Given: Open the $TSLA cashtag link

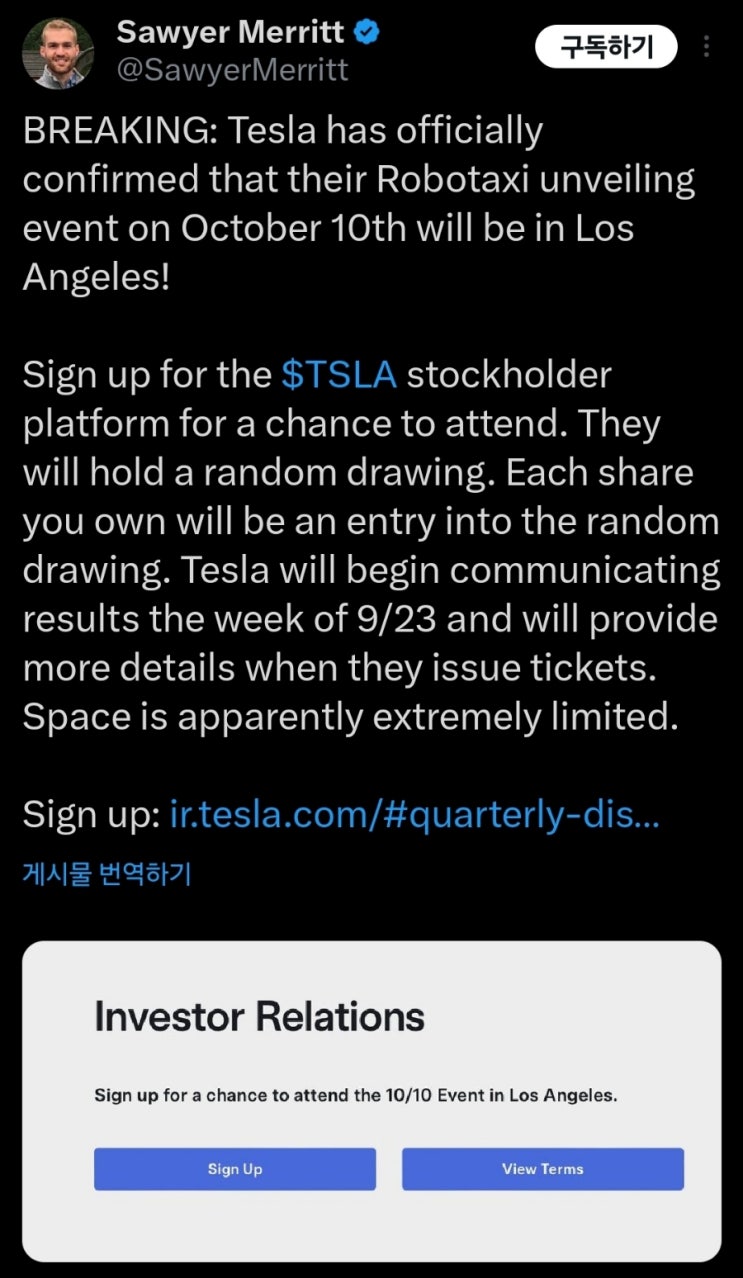Looking at the screenshot, I should coord(339,375).
